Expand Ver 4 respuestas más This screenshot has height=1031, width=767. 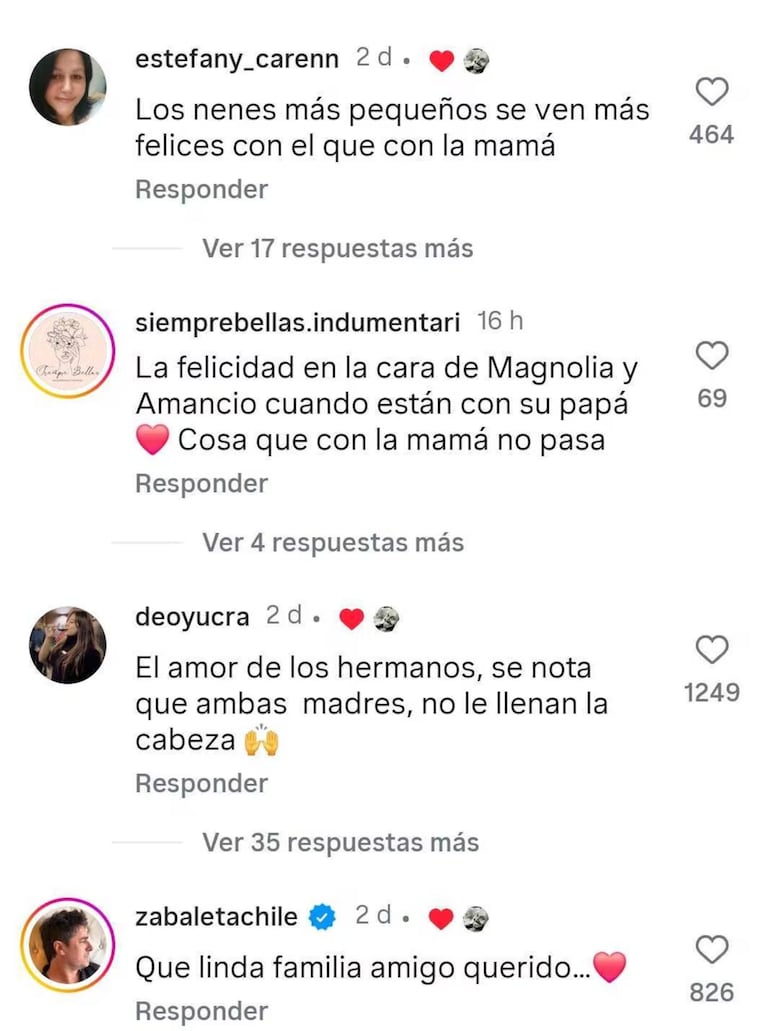pyautogui.click(x=333, y=542)
